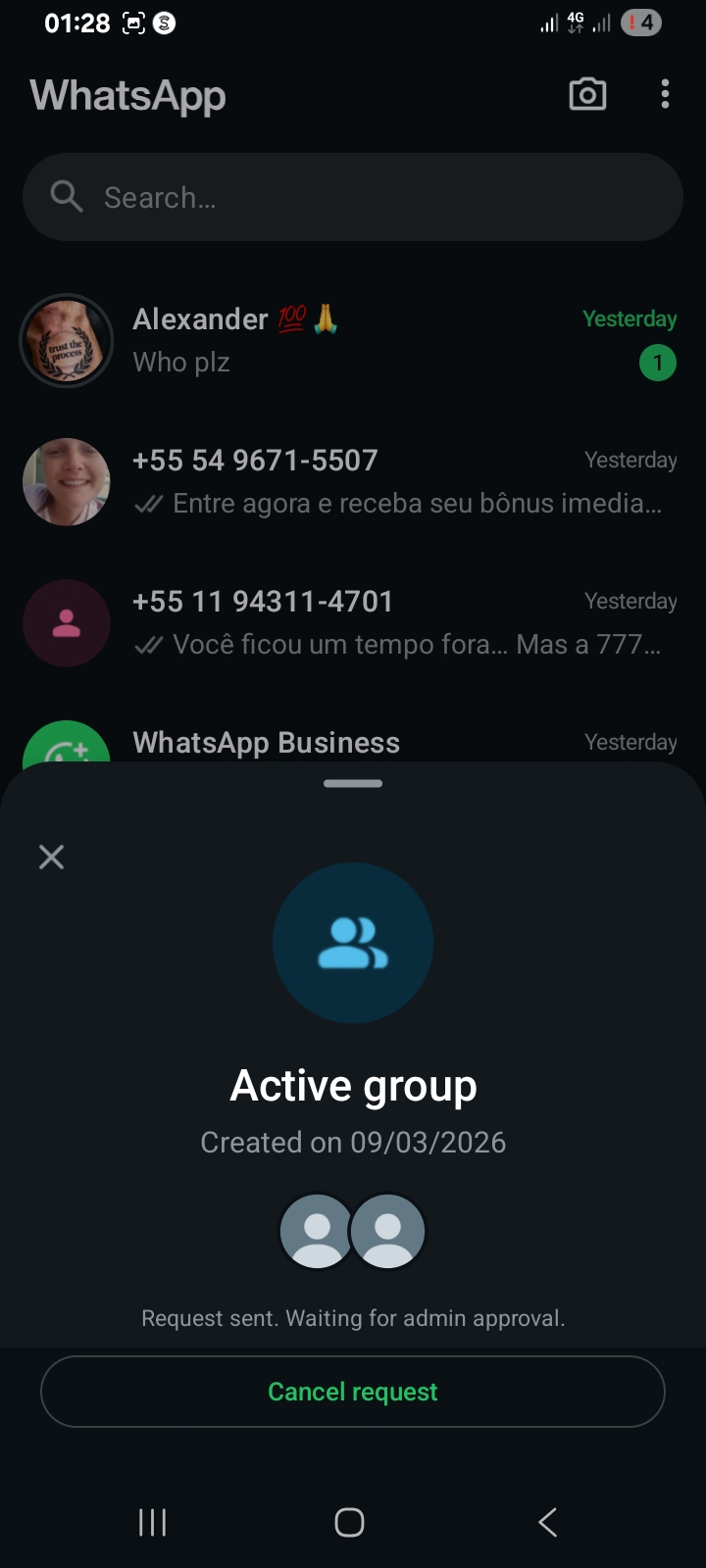Image resolution: width=706 pixels, height=1568 pixels.
Task: Close the Active group sheet
Action: 51,857
